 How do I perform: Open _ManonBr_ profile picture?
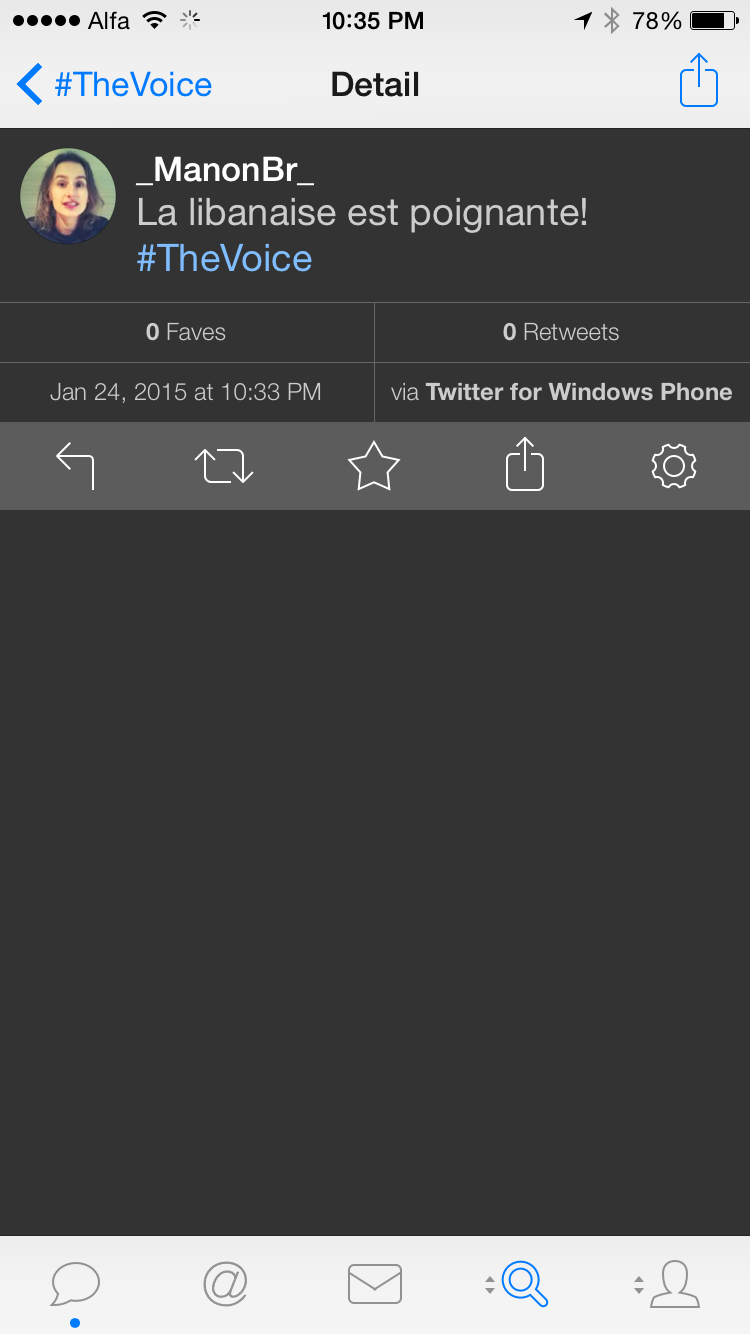[68, 196]
